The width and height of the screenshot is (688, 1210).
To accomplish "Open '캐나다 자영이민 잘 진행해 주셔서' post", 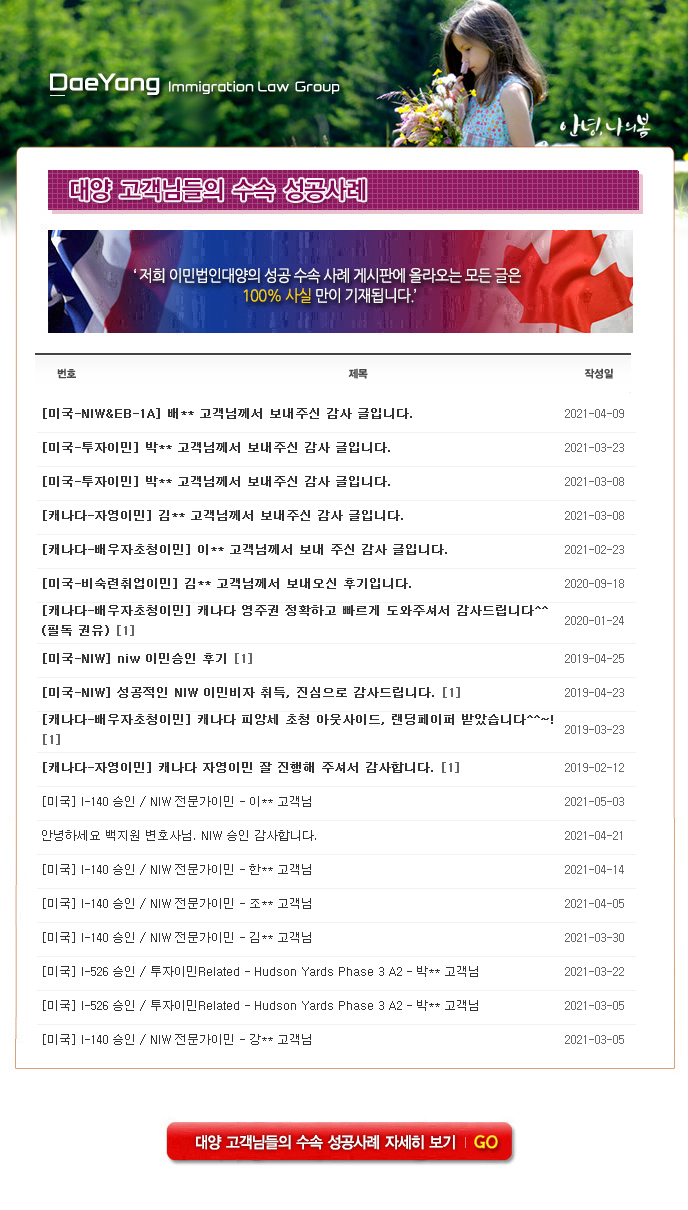I will click(250, 768).
